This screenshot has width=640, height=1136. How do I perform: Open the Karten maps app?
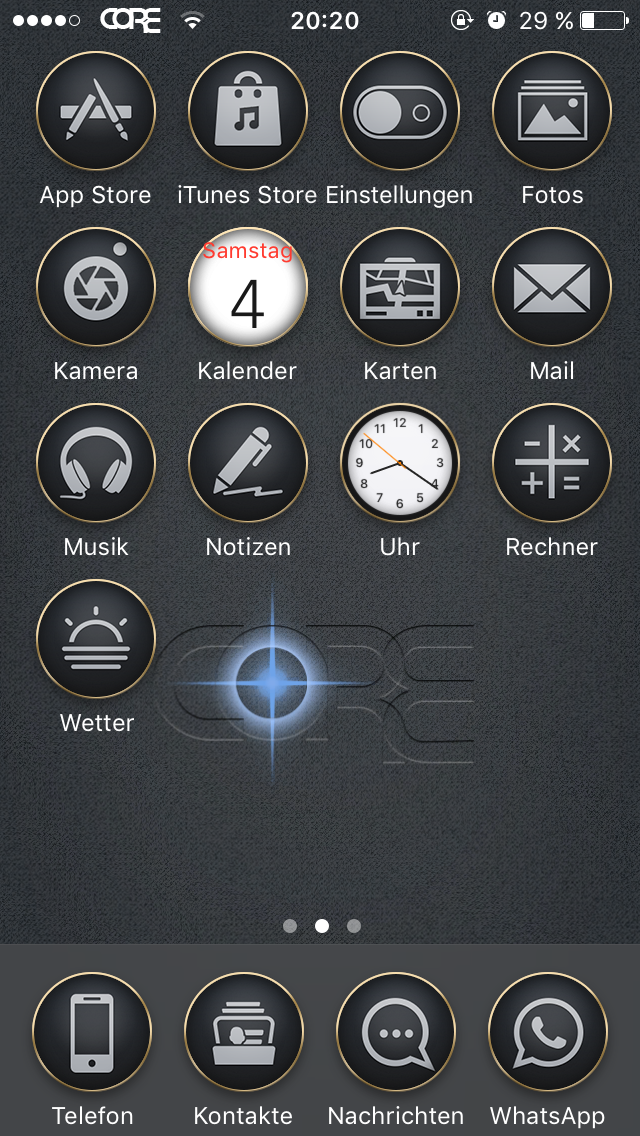click(400, 287)
